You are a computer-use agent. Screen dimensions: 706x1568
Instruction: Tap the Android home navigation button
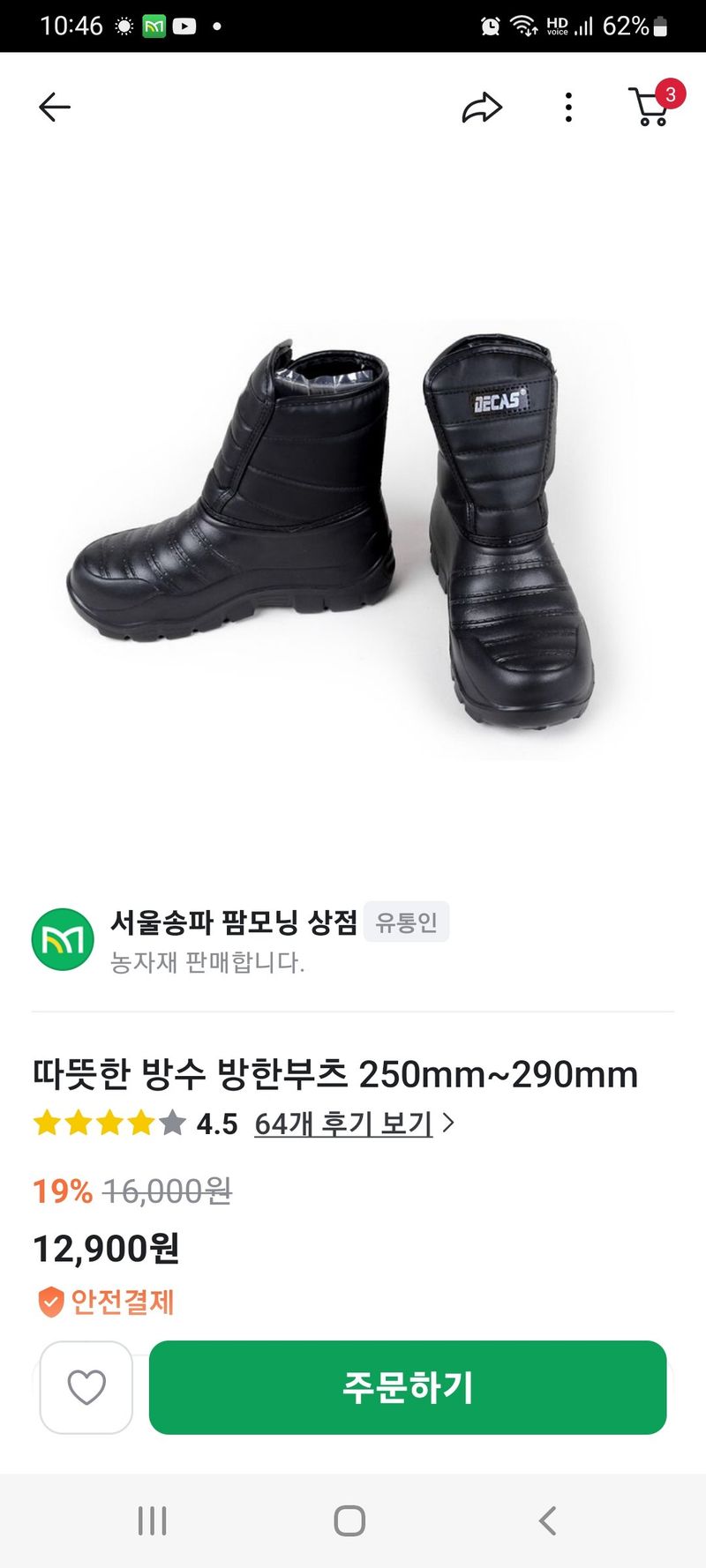(x=351, y=1520)
